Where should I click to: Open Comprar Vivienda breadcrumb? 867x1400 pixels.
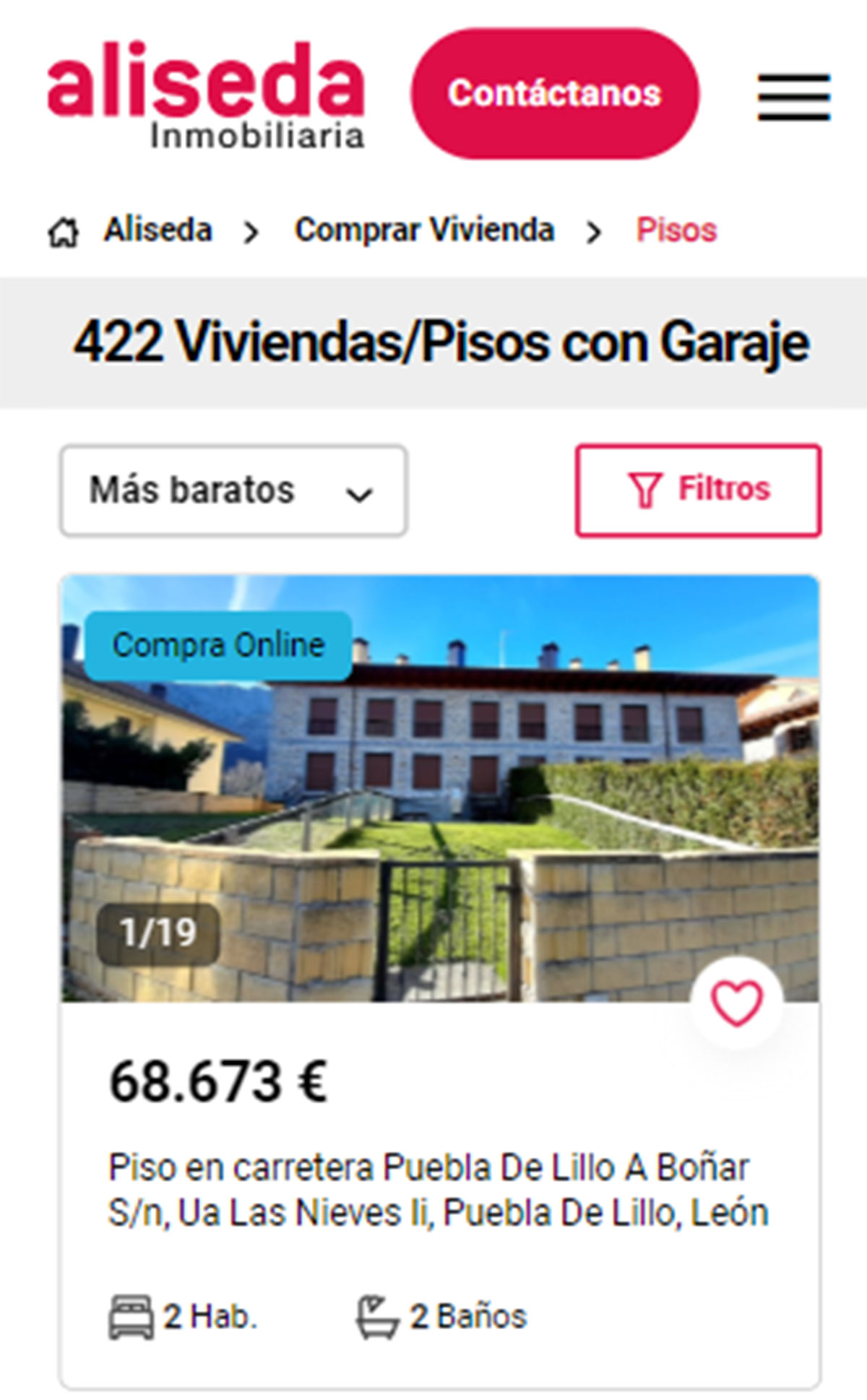click(x=424, y=230)
